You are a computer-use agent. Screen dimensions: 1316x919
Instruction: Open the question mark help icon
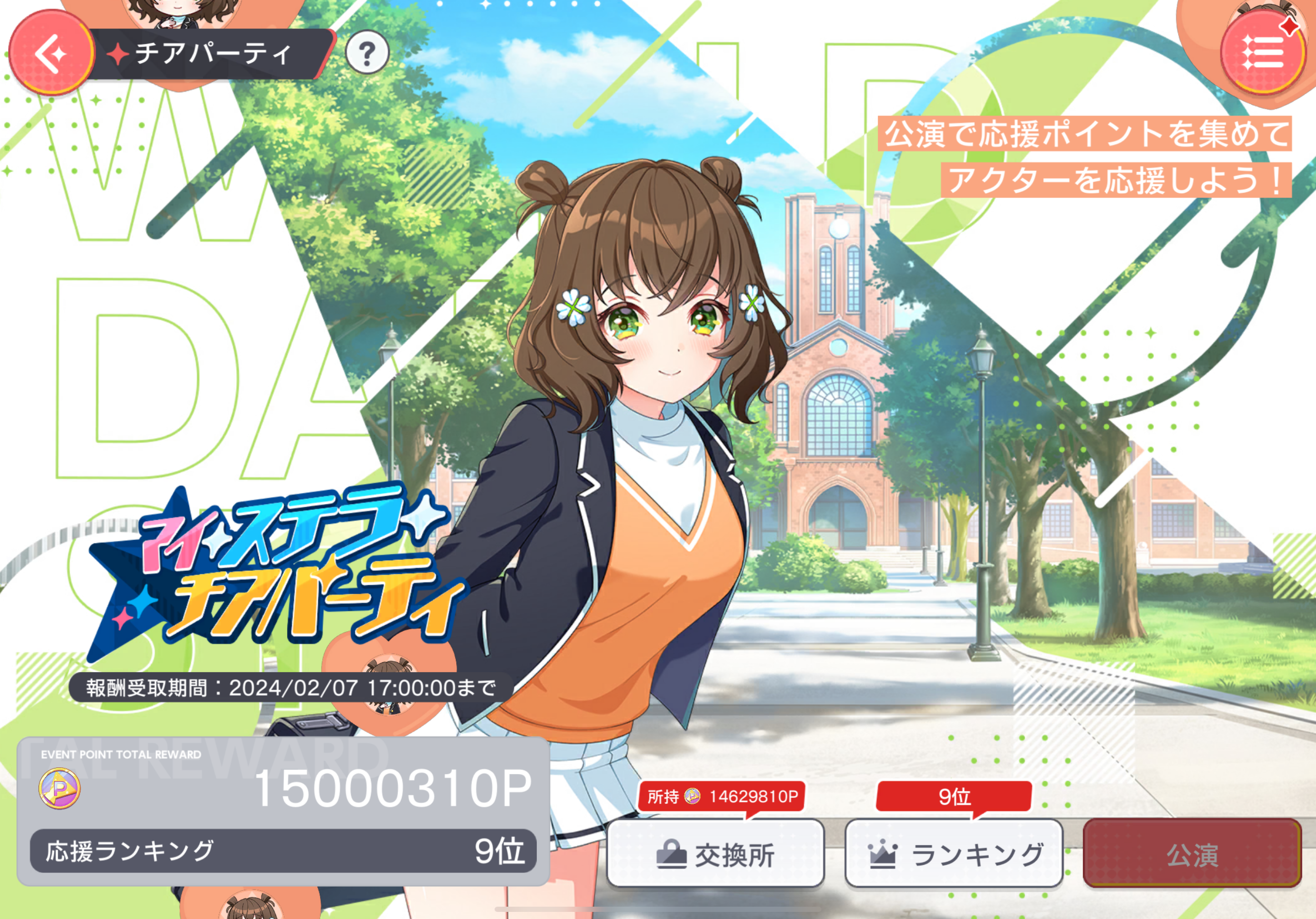pyautogui.click(x=367, y=54)
